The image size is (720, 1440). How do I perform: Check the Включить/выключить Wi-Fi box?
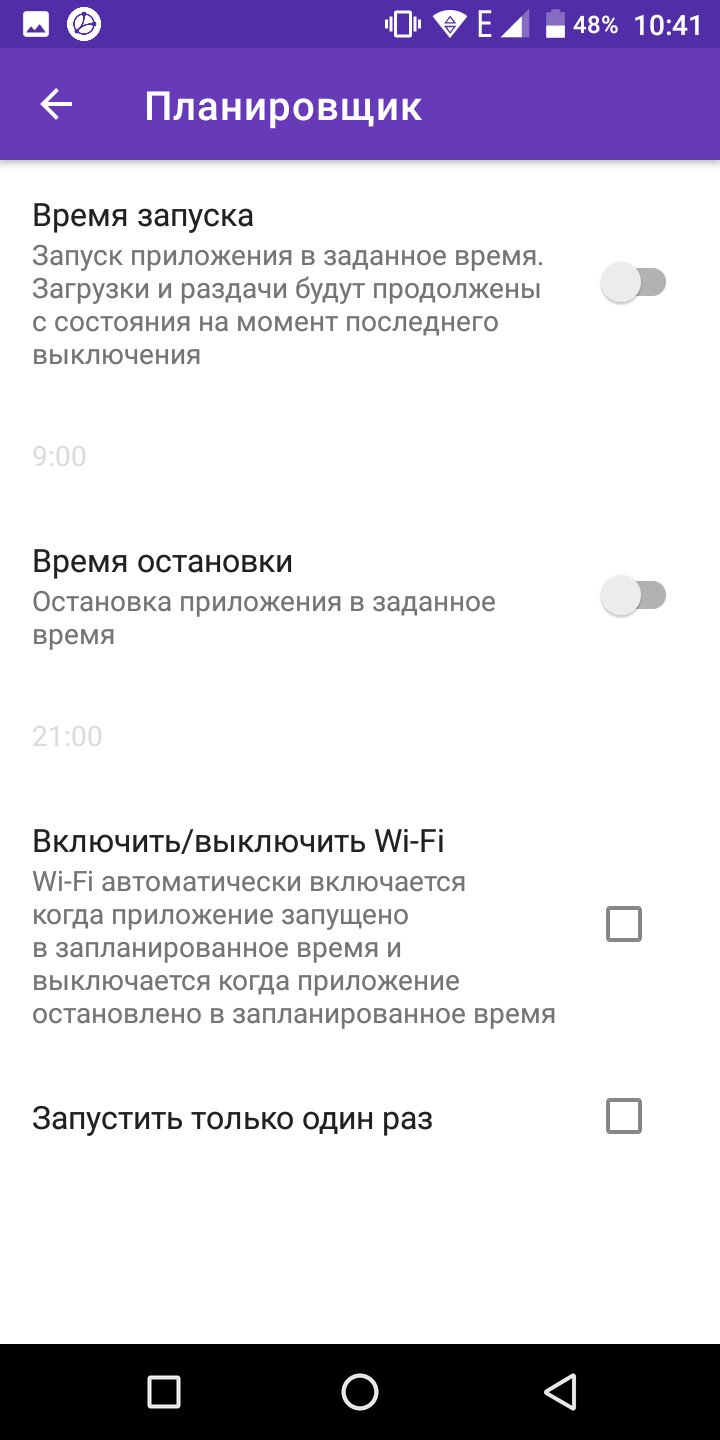(624, 924)
